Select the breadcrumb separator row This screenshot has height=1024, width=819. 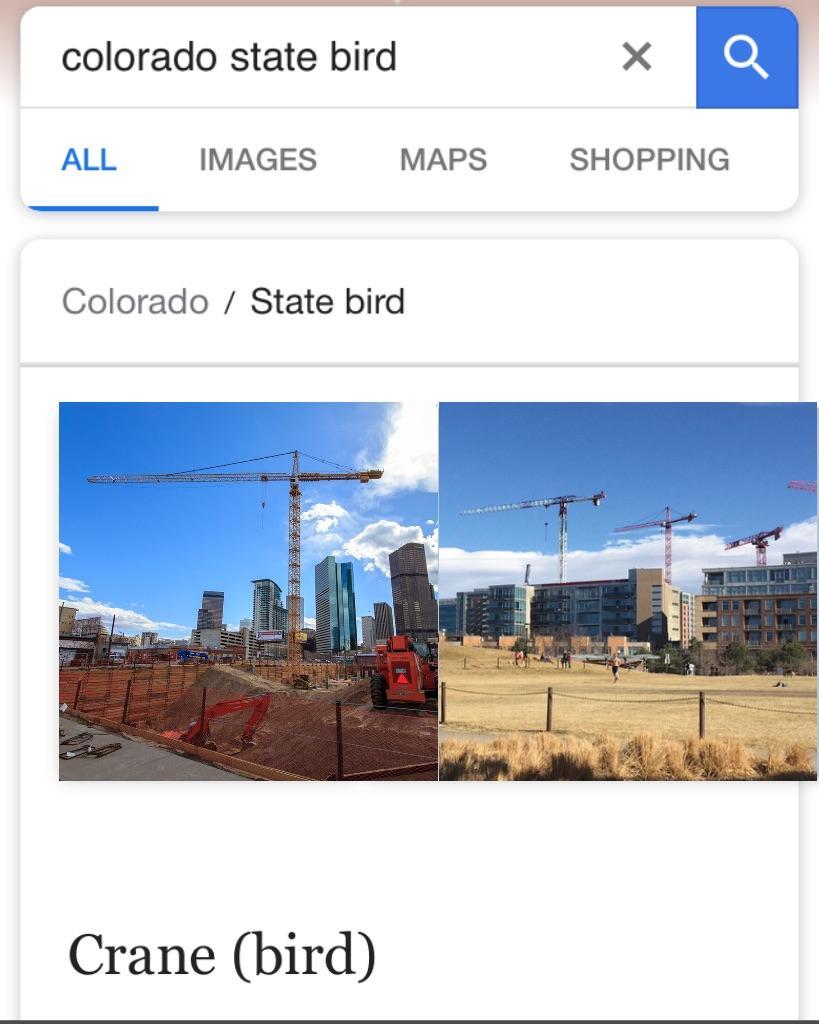point(410,301)
